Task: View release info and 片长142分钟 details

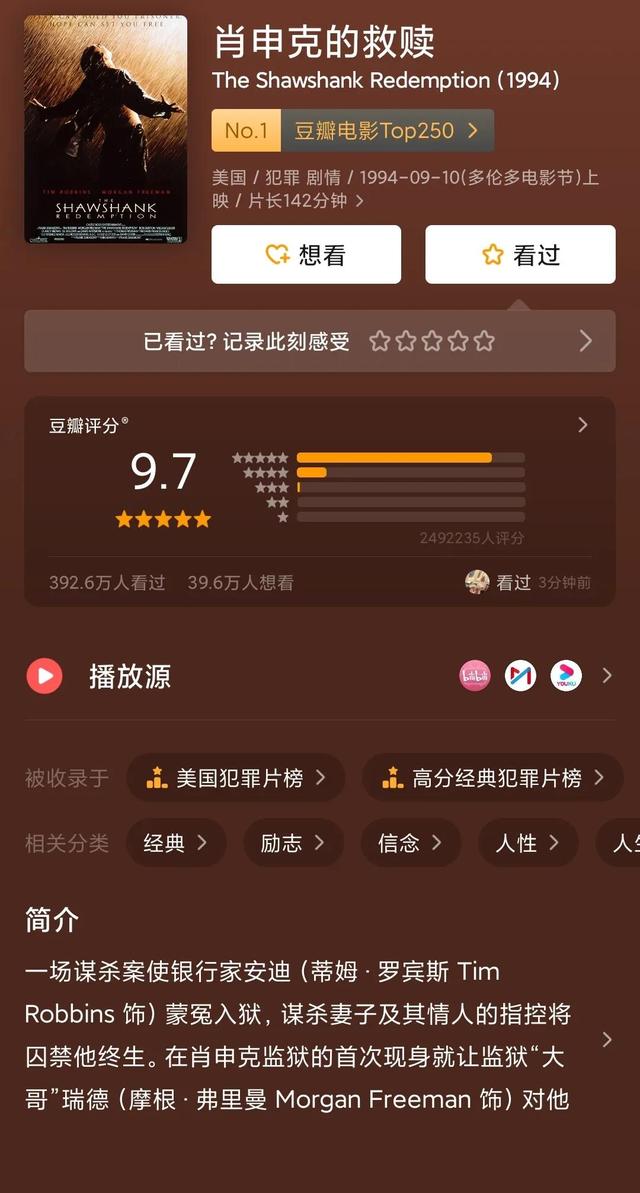Action: 406,189
